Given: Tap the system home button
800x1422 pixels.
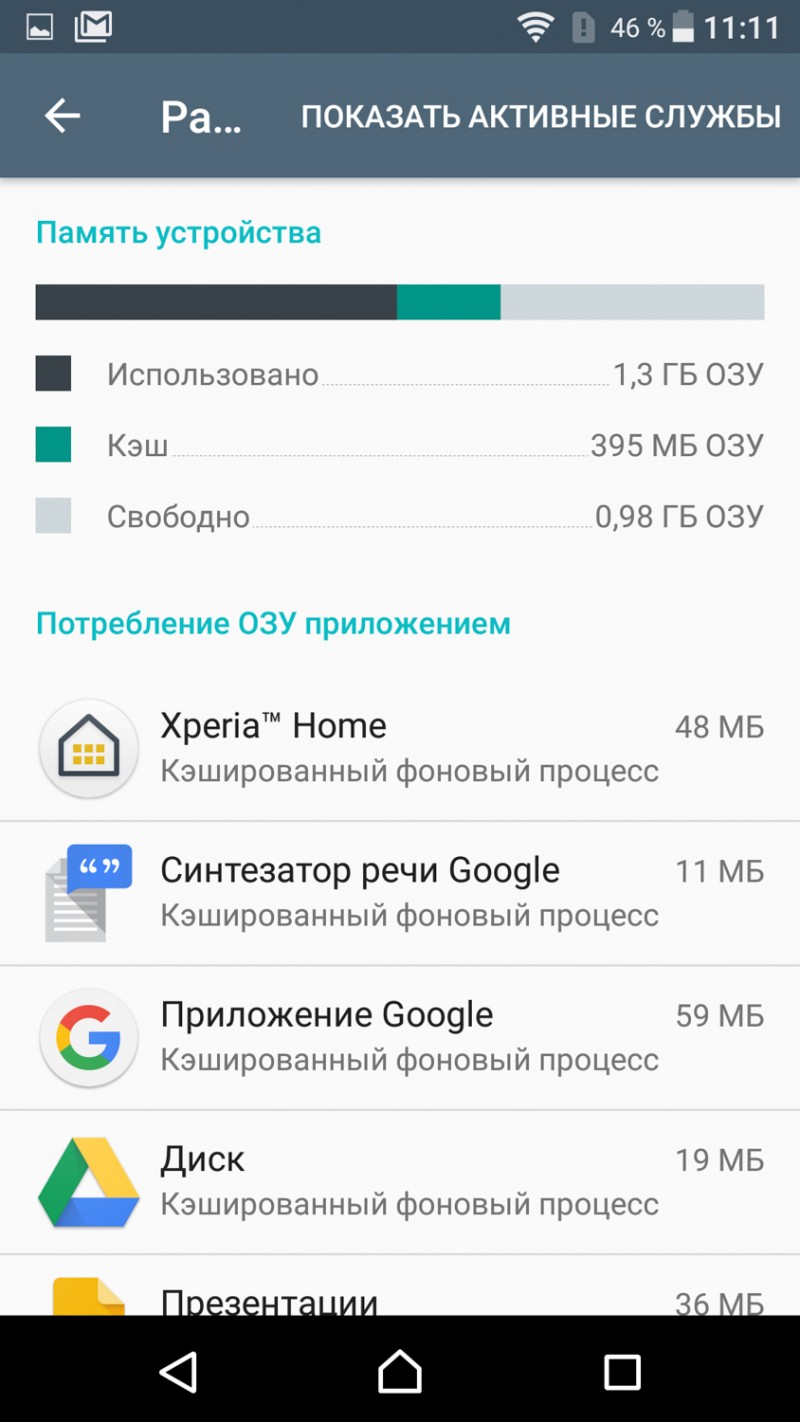Looking at the screenshot, I should [400, 1372].
